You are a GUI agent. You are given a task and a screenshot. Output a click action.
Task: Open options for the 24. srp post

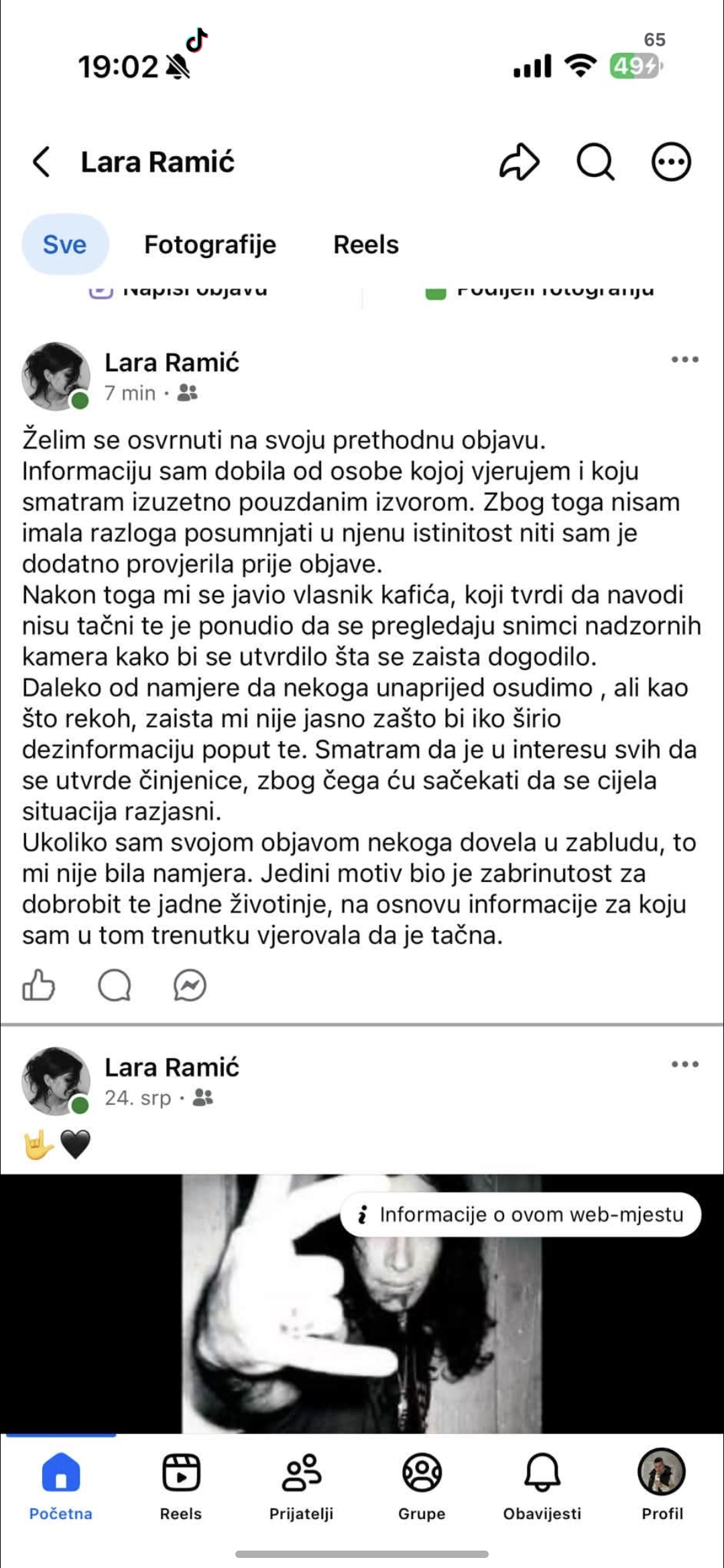[x=684, y=1064]
